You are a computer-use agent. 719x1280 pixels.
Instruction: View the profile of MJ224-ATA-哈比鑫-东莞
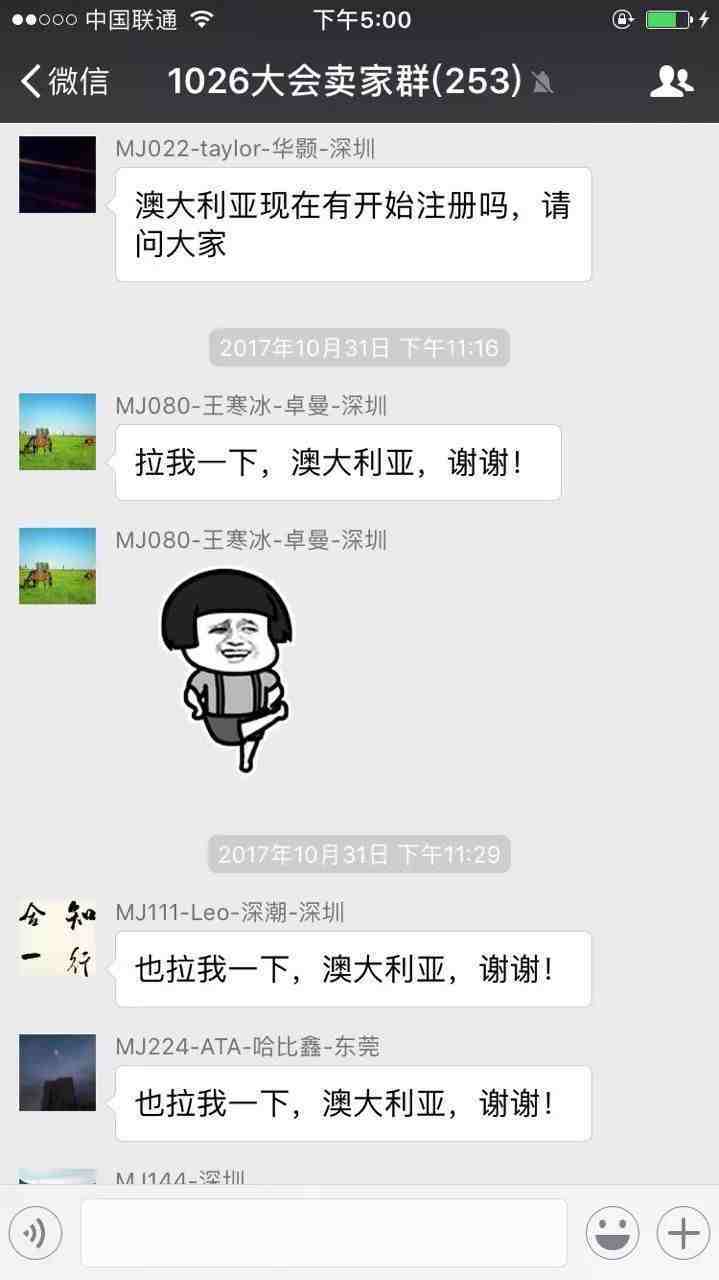(57, 1072)
